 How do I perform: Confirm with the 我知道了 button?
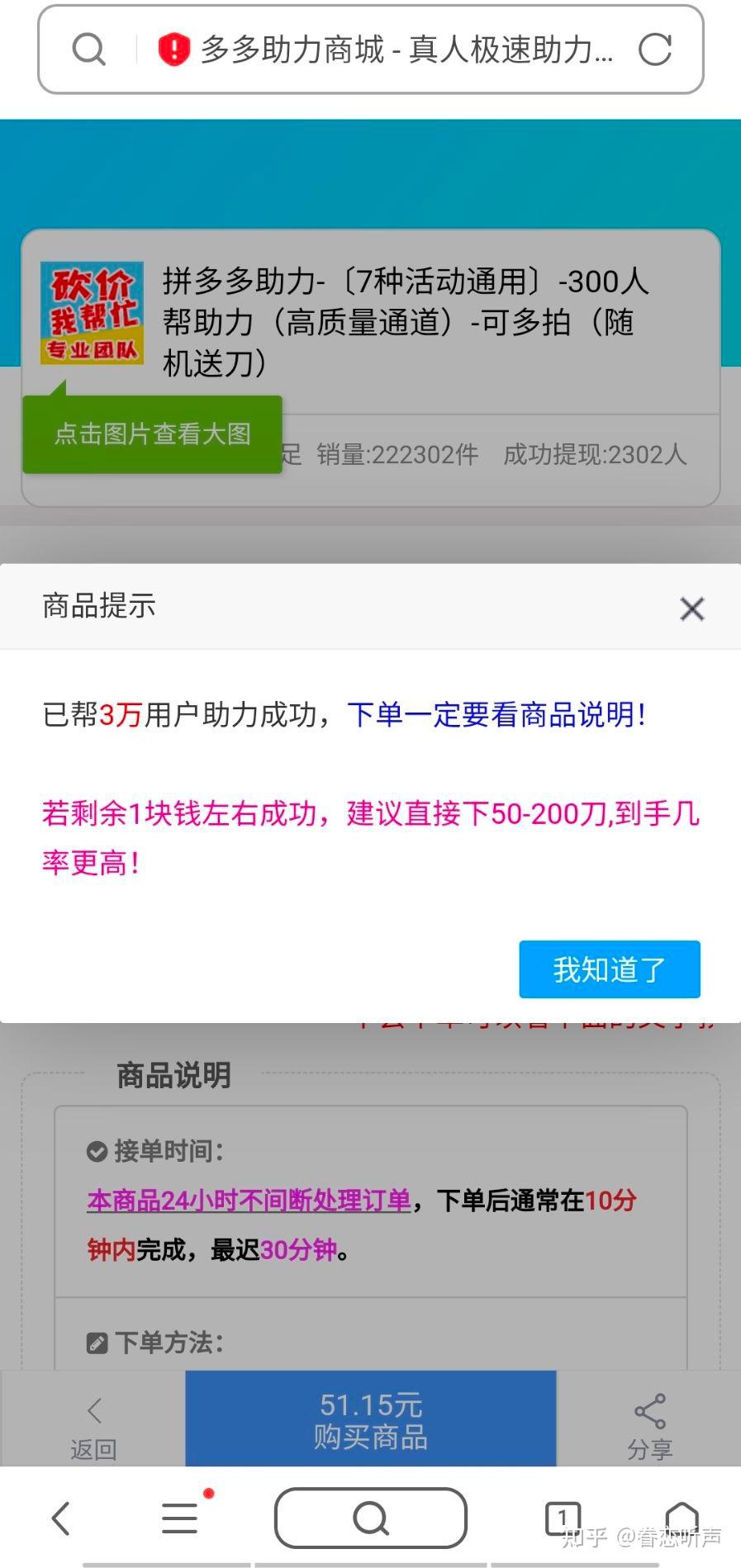pyautogui.click(x=610, y=969)
